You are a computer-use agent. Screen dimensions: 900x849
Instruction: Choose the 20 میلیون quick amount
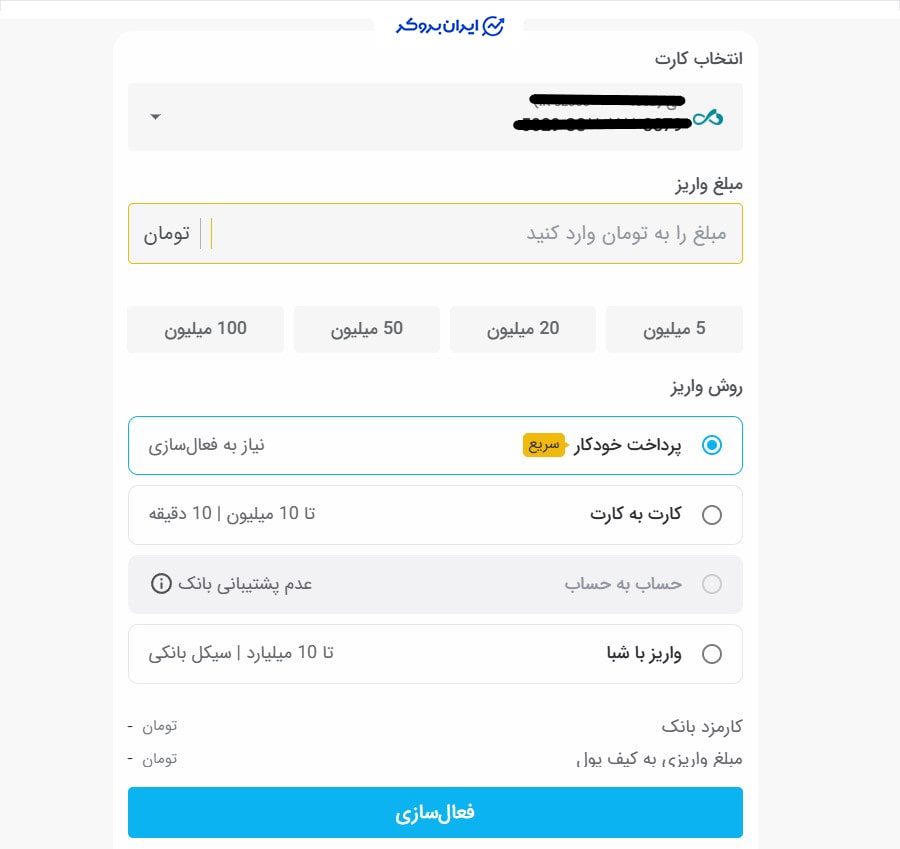point(522,329)
